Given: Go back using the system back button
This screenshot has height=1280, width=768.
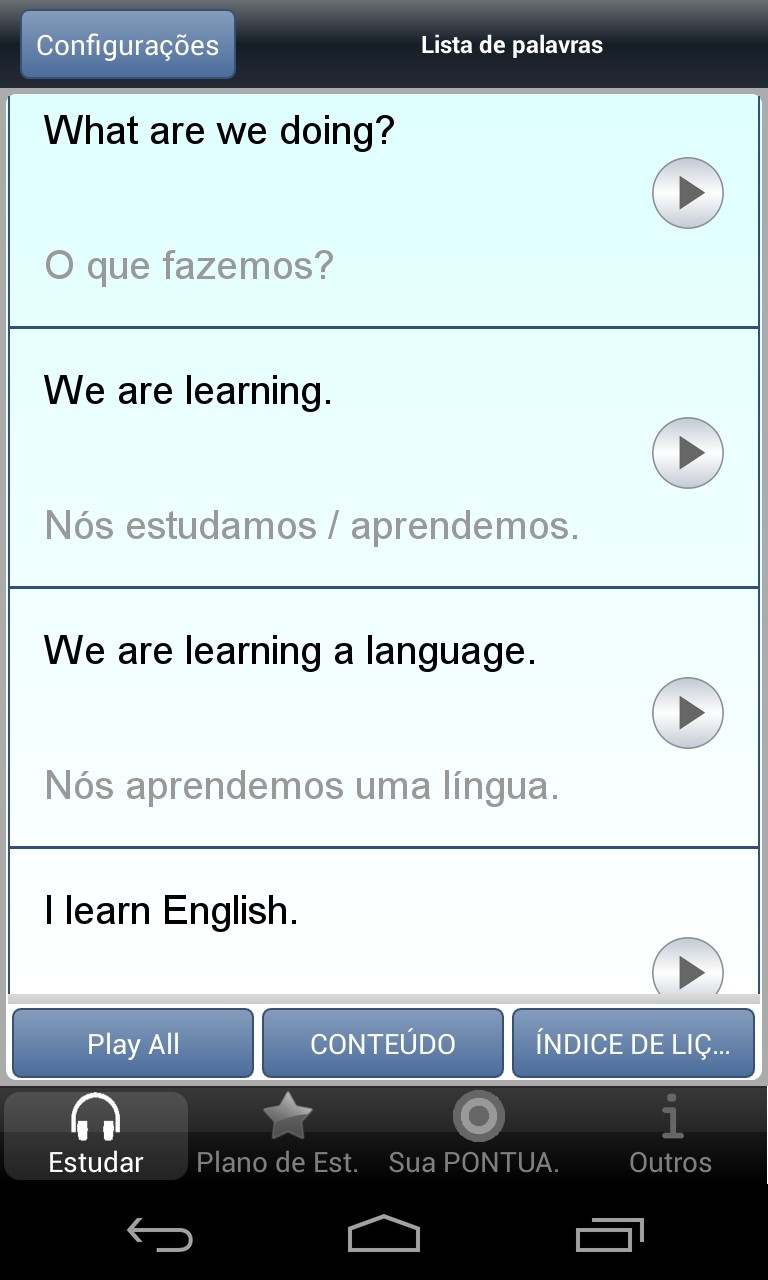Looking at the screenshot, I should click(160, 1235).
